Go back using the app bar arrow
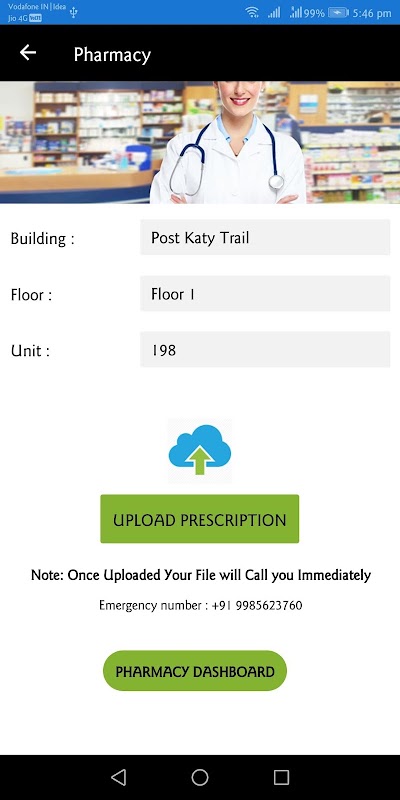Image resolution: width=400 pixels, height=800 pixels. tap(28, 53)
